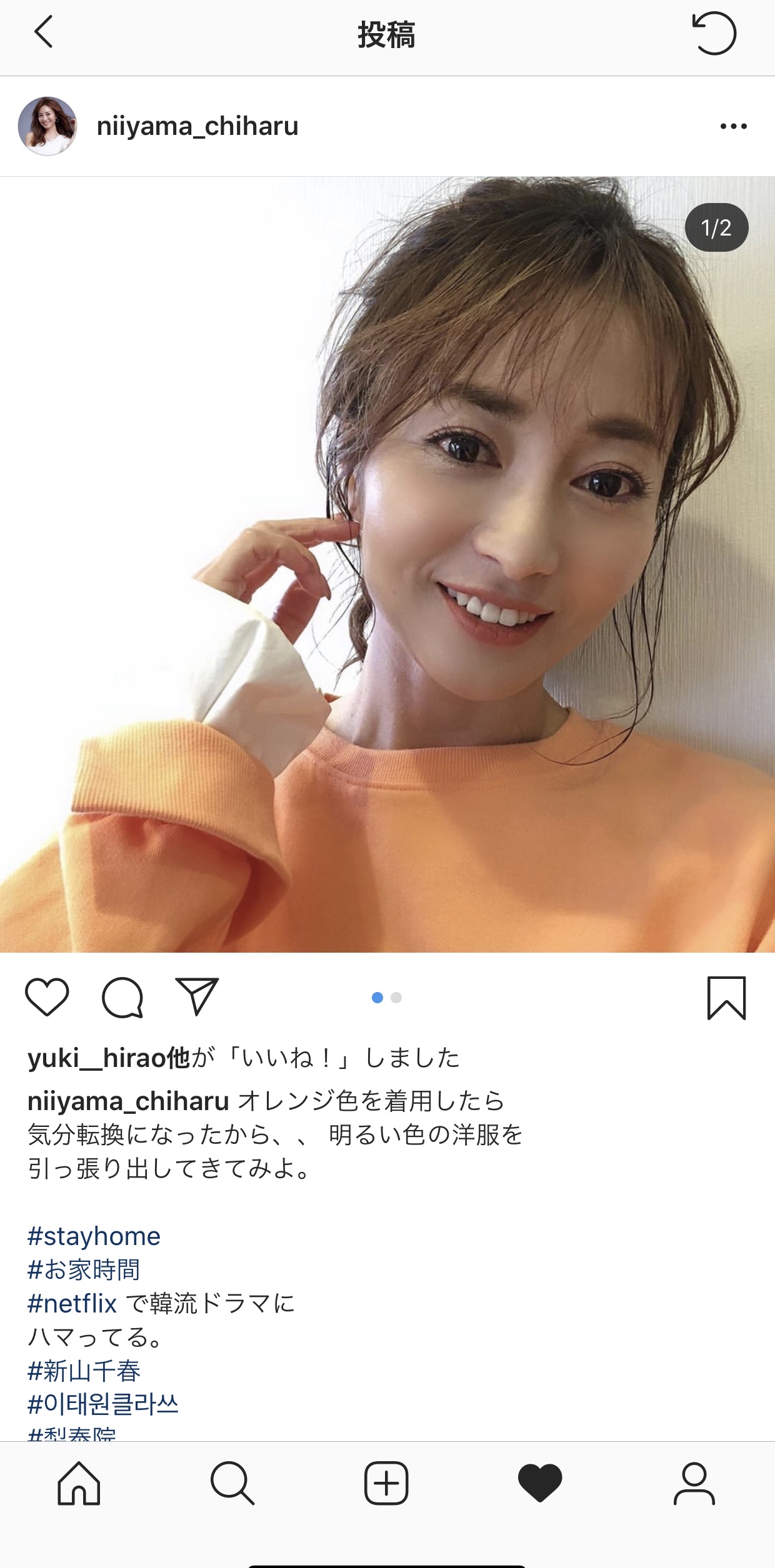Open the post's three-dot options menu
The width and height of the screenshot is (775, 1568).
pos(733,126)
